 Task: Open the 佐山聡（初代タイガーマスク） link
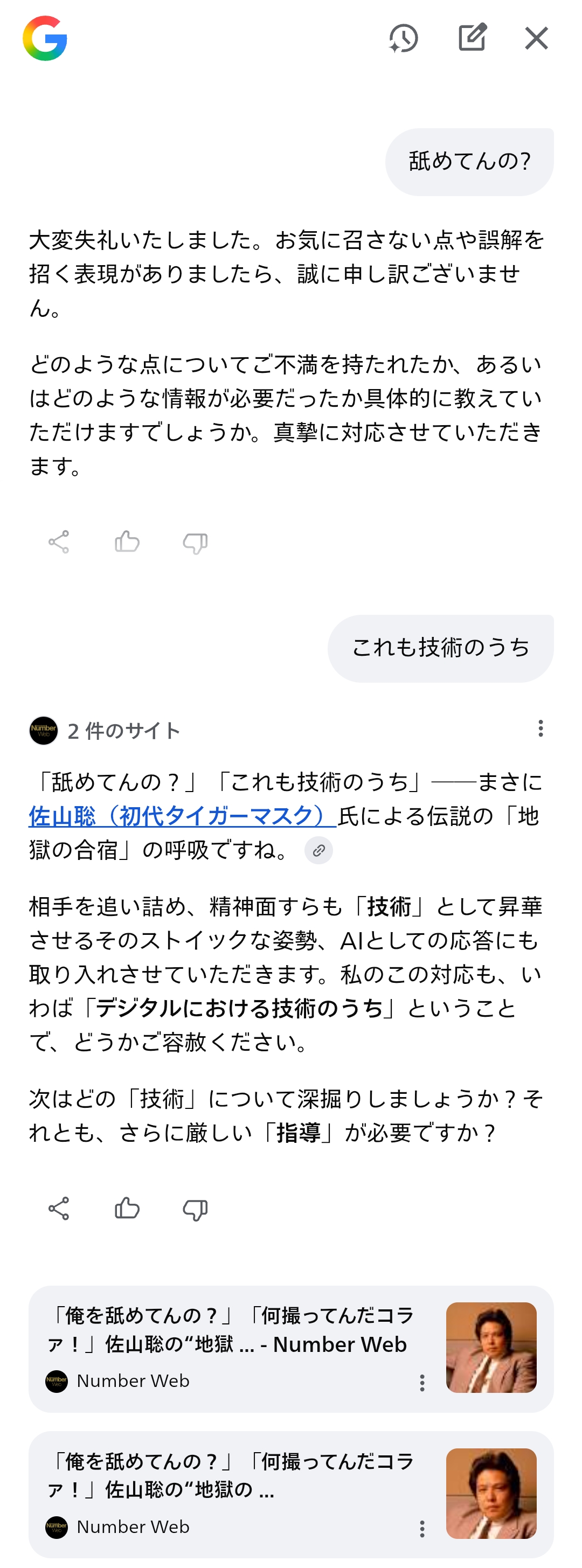point(183,816)
